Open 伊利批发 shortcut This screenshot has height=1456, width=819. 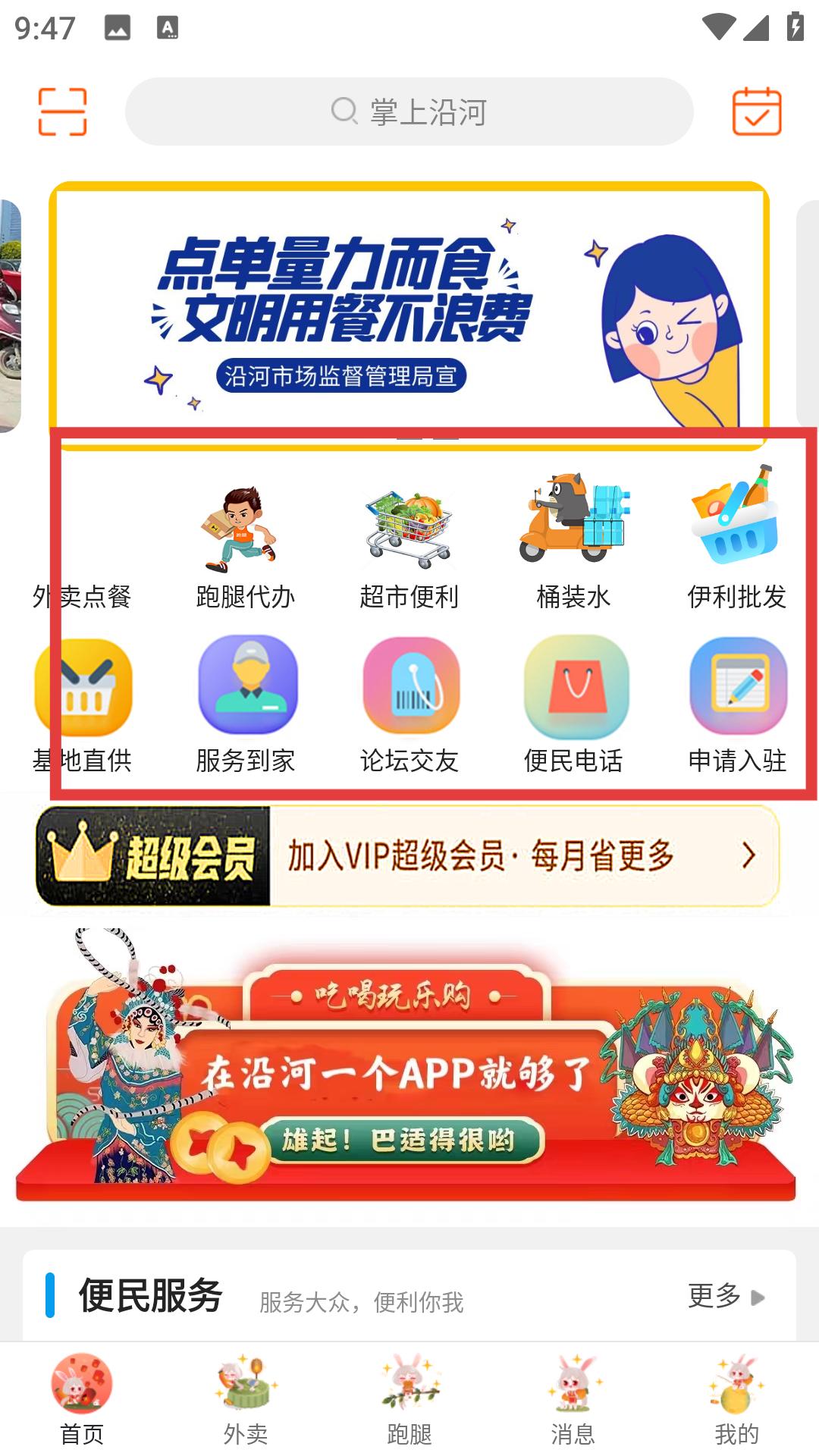point(737,546)
